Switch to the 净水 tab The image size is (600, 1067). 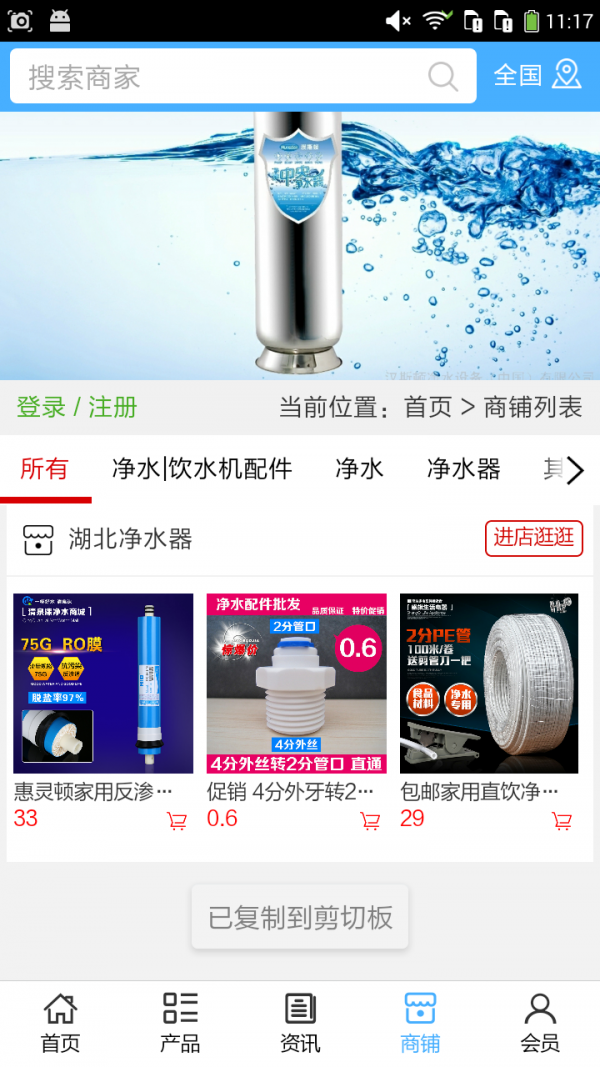(x=359, y=468)
